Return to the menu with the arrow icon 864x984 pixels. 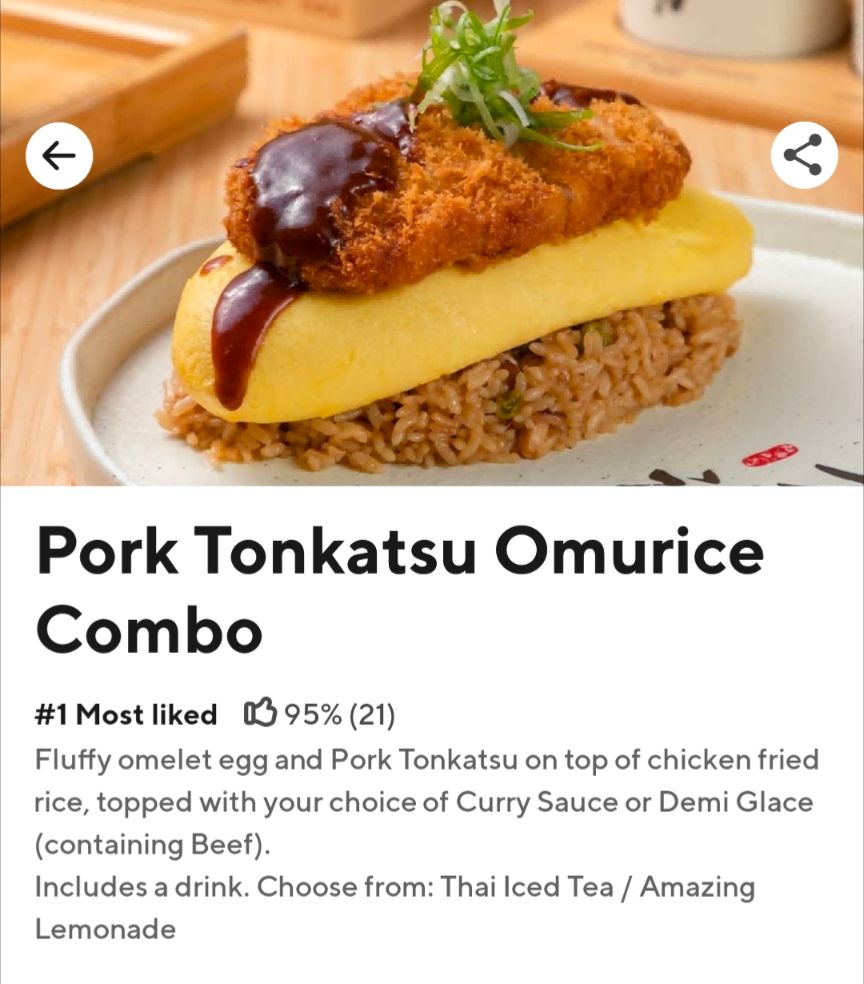tap(59, 156)
